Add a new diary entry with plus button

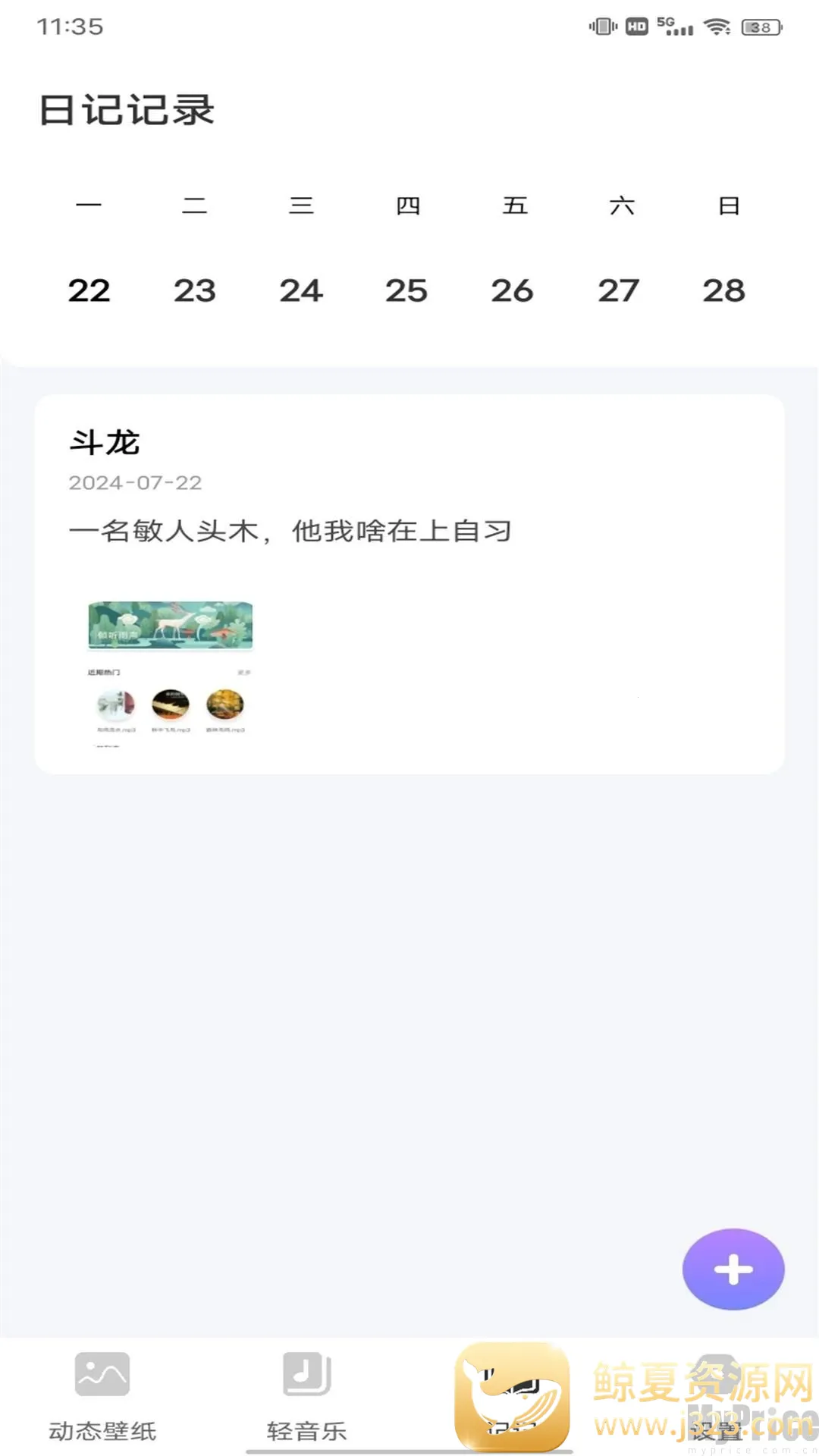tap(733, 1269)
